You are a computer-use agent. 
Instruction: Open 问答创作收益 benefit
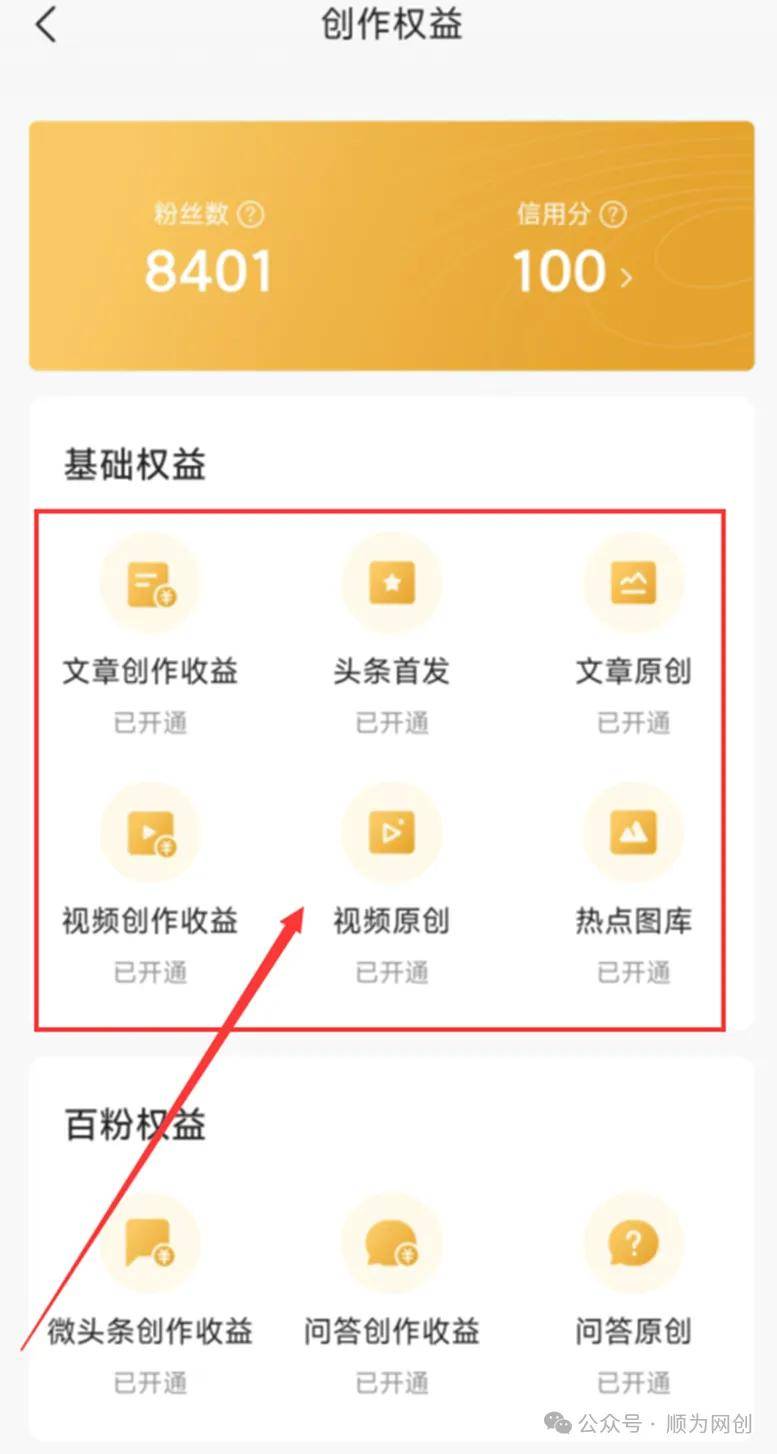(x=391, y=1245)
